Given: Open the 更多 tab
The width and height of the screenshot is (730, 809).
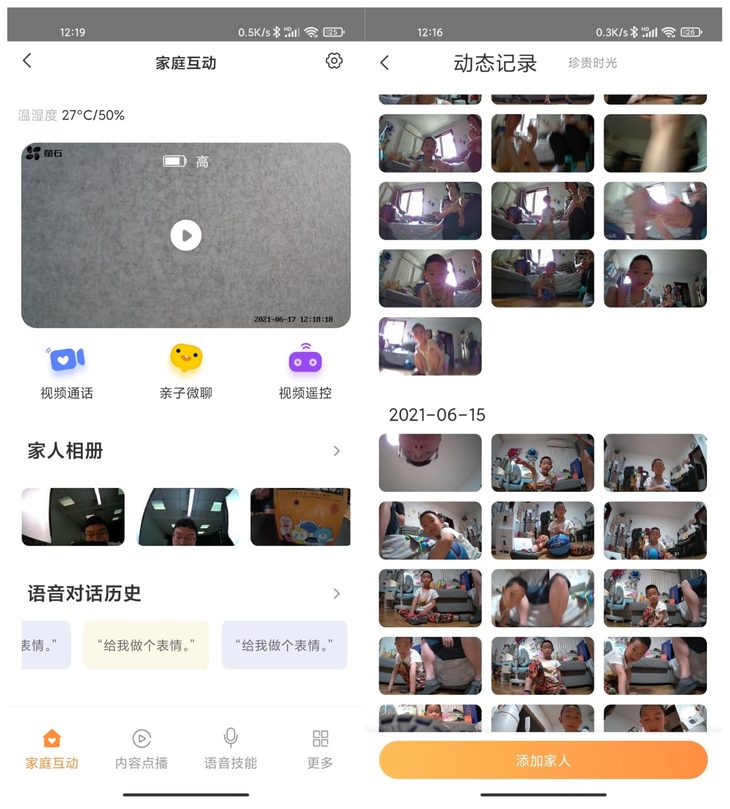Looking at the screenshot, I should (320, 749).
